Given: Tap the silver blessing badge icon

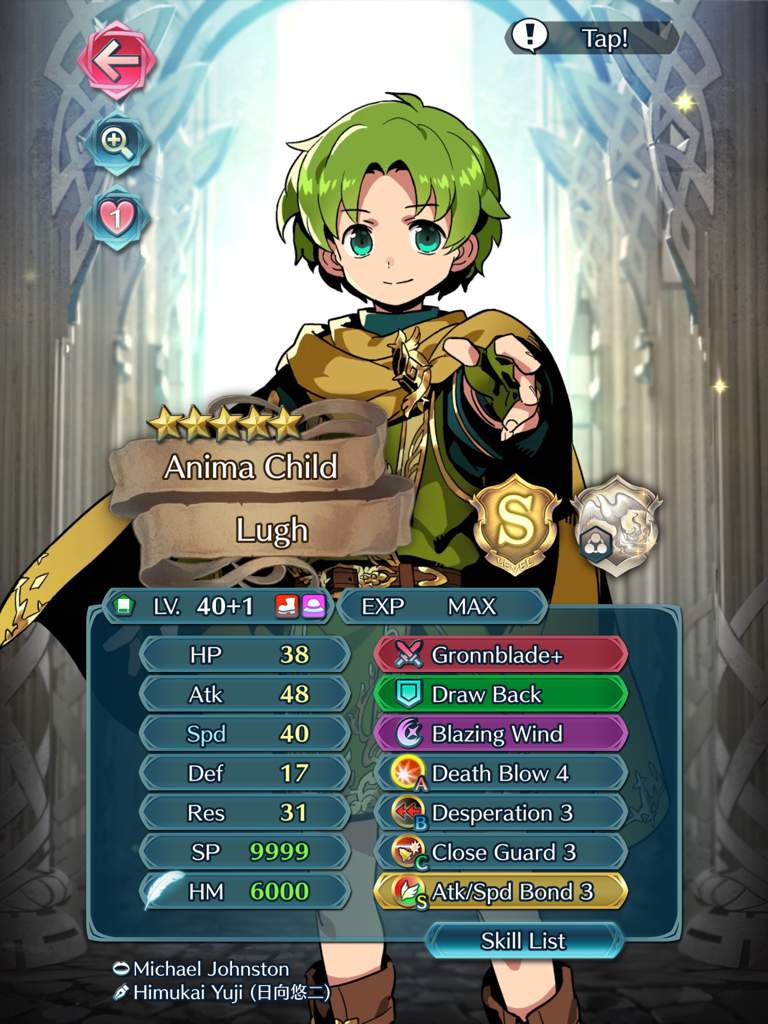Looking at the screenshot, I should 616,525.
